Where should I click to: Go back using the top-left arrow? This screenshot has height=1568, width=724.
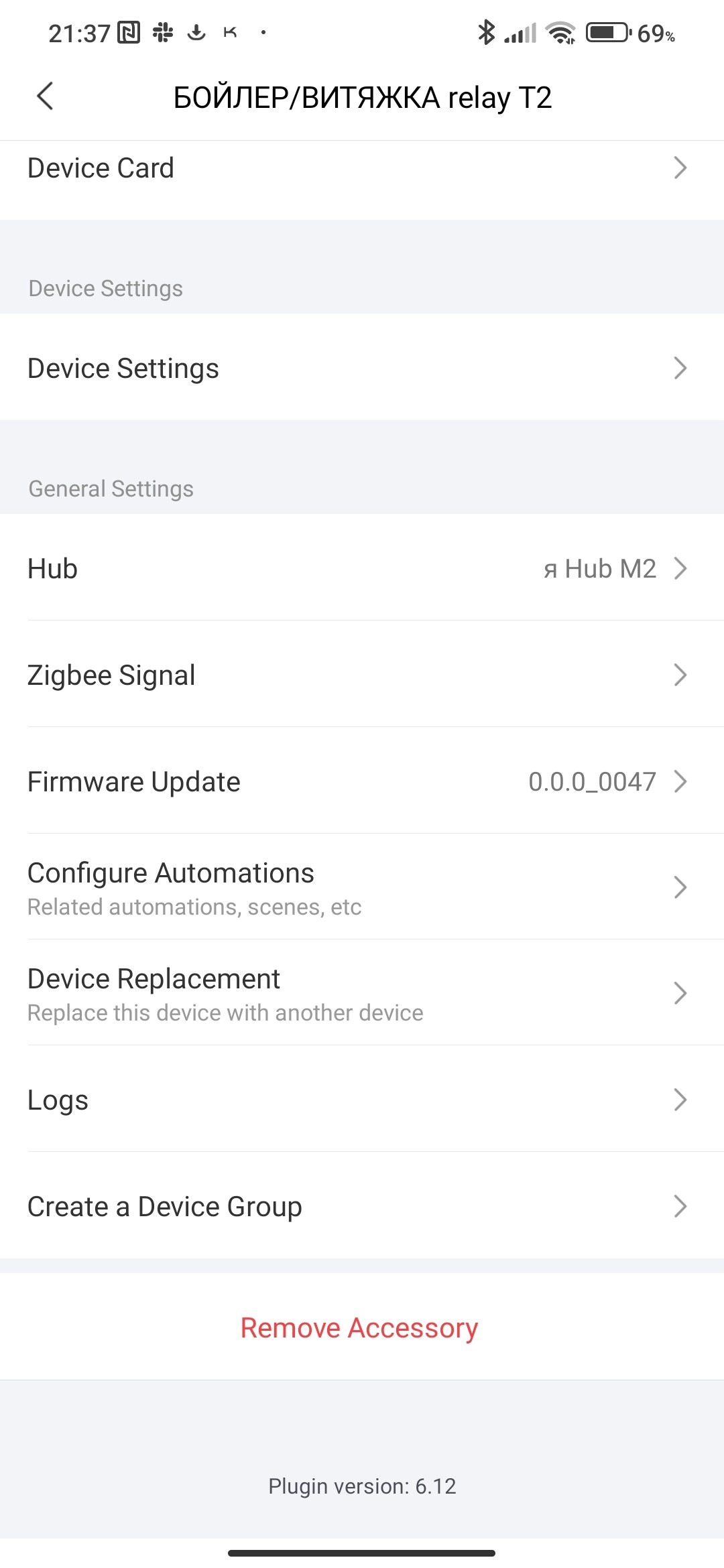(x=45, y=96)
